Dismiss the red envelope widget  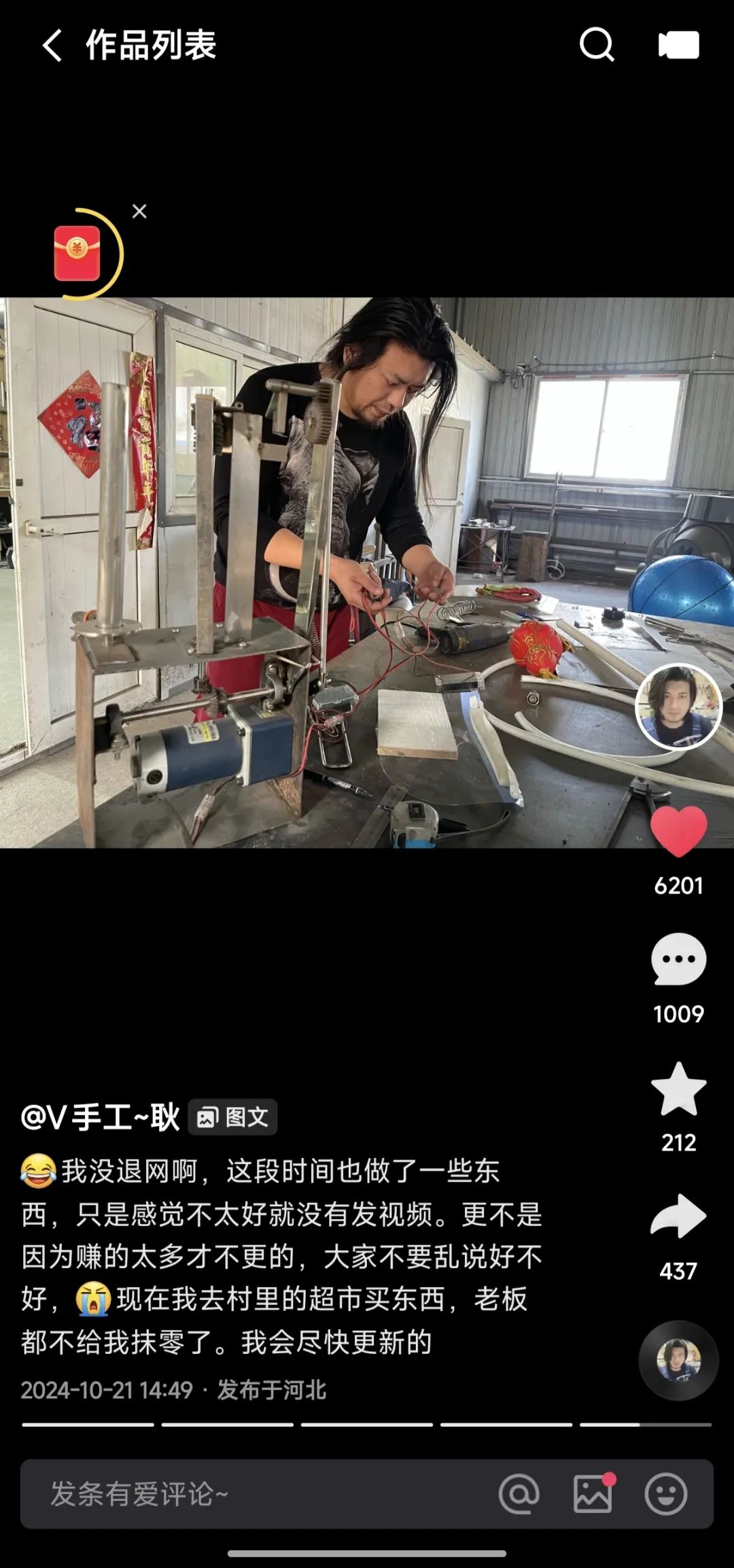pyautogui.click(x=139, y=211)
